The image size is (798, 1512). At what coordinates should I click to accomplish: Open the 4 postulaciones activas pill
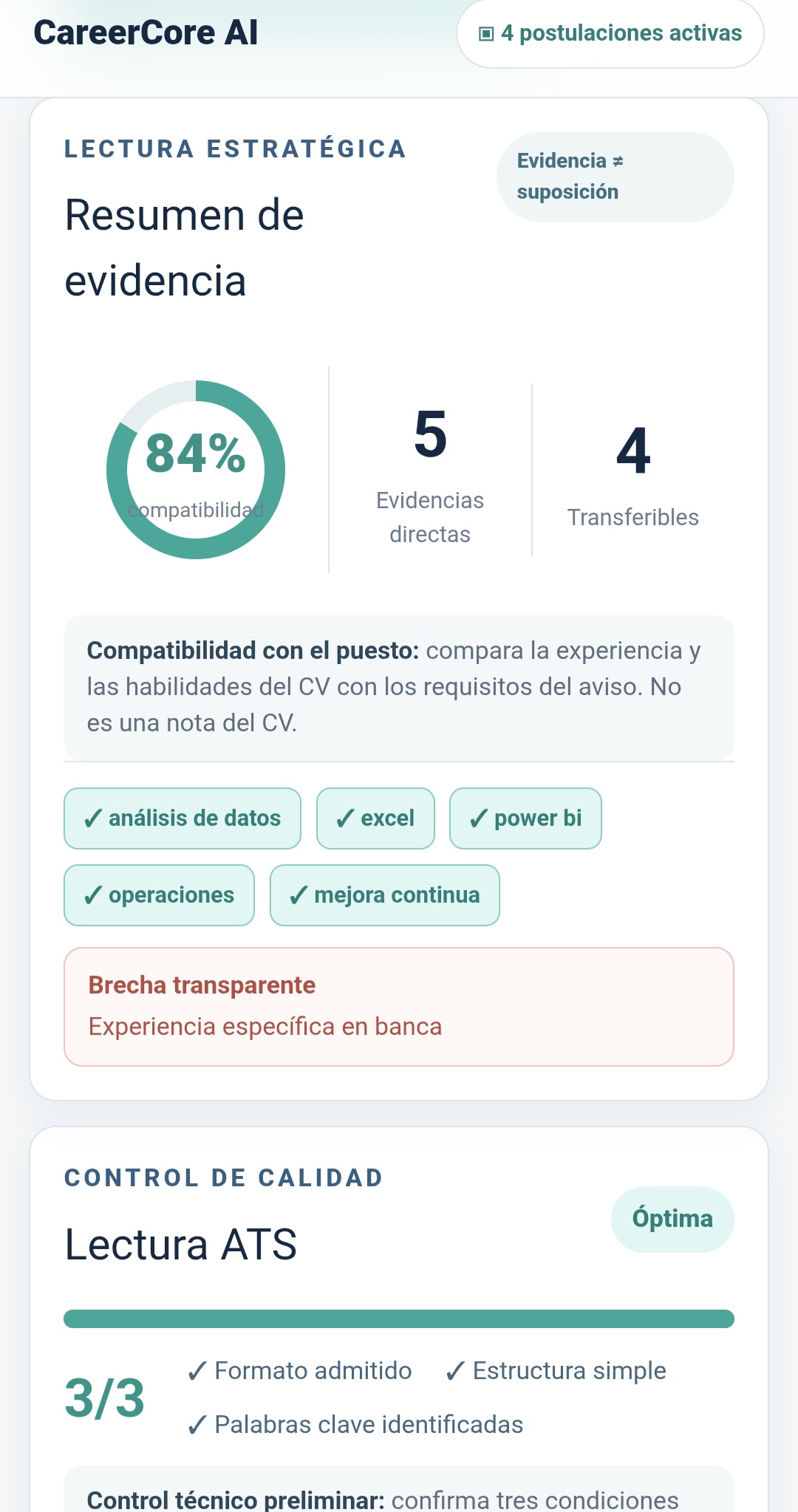pos(610,33)
